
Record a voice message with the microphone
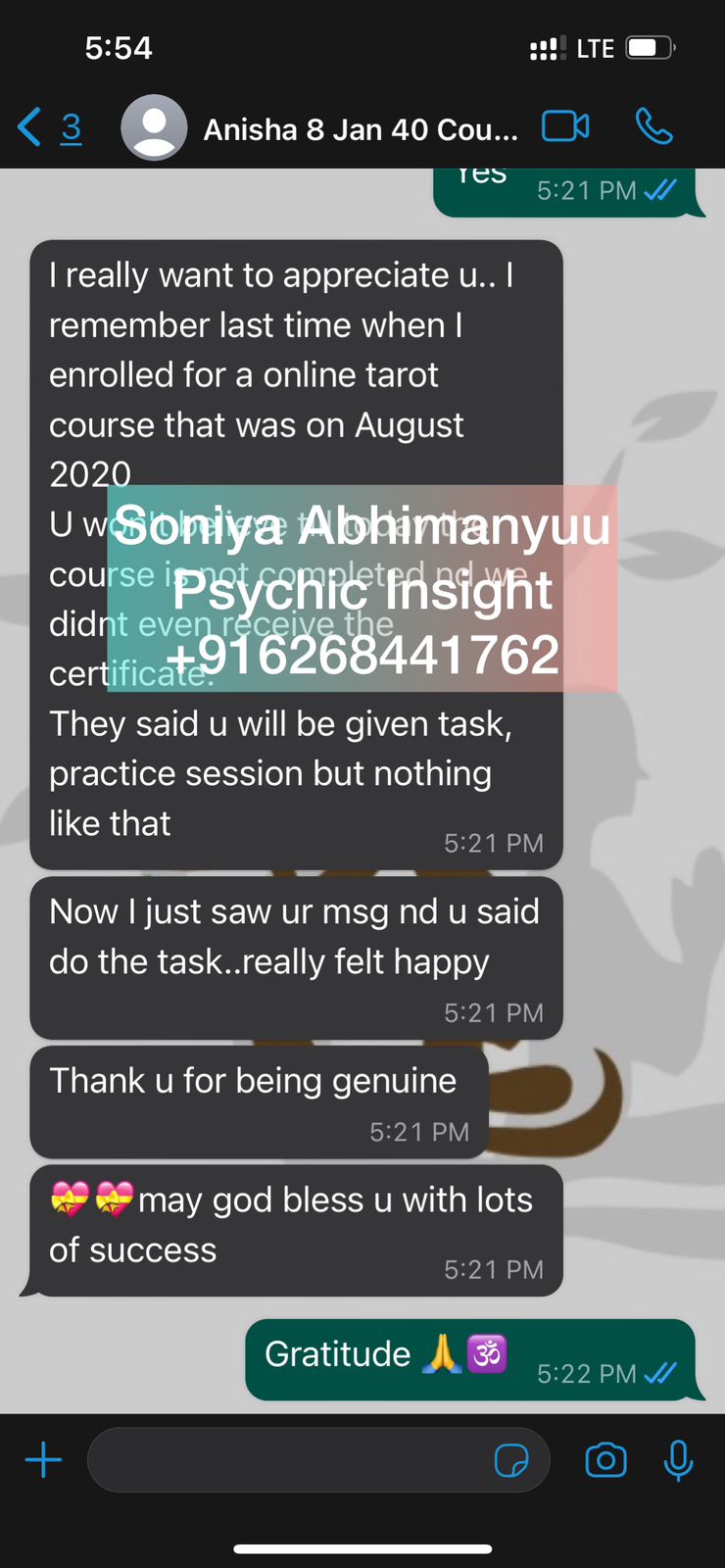[678, 1460]
